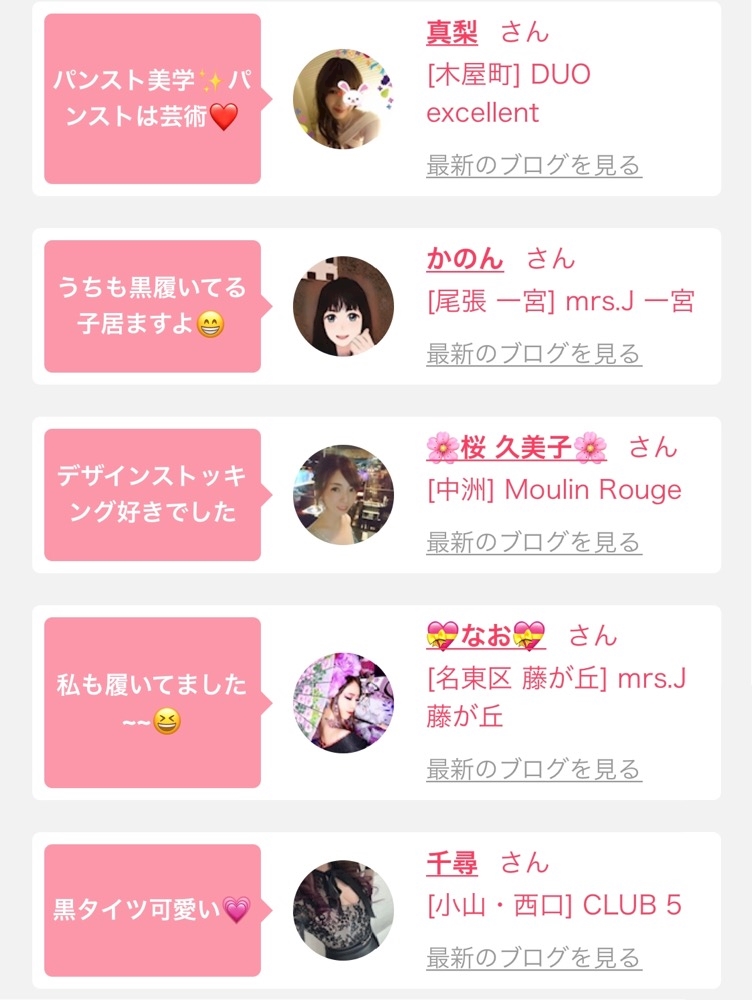The image size is (752, 1000).
Task: Open なお's profile name link
Action: coord(486,636)
